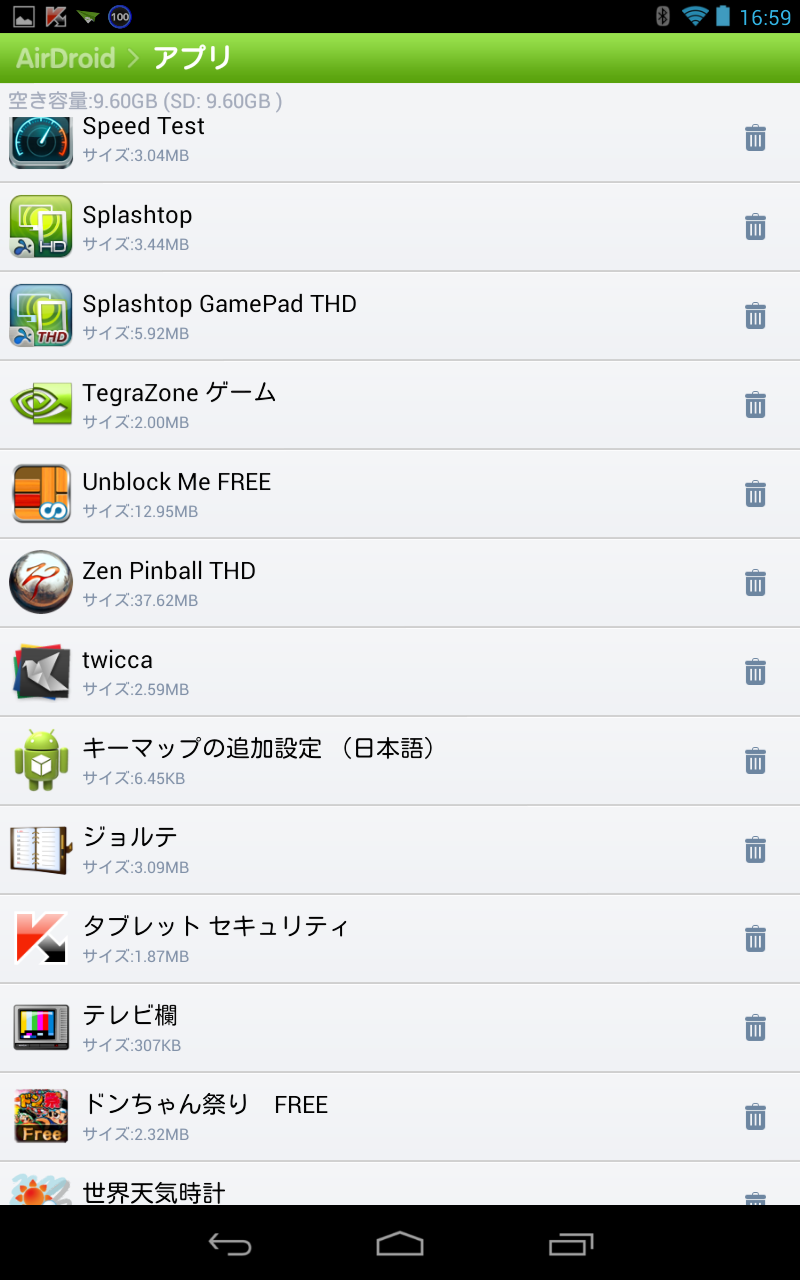Open the Zen Pinball THD row

click(x=350, y=583)
